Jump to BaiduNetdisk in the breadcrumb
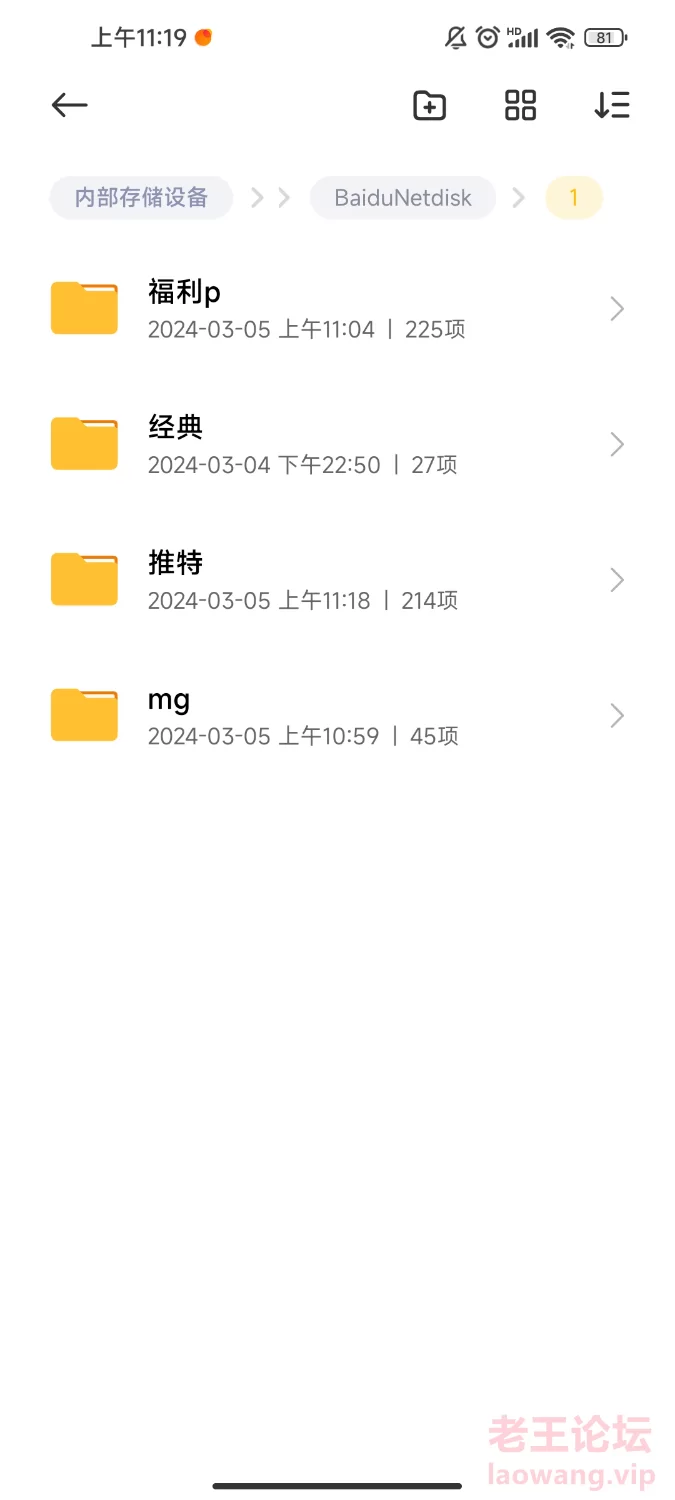The width and height of the screenshot is (675, 1500). pyautogui.click(x=403, y=198)
